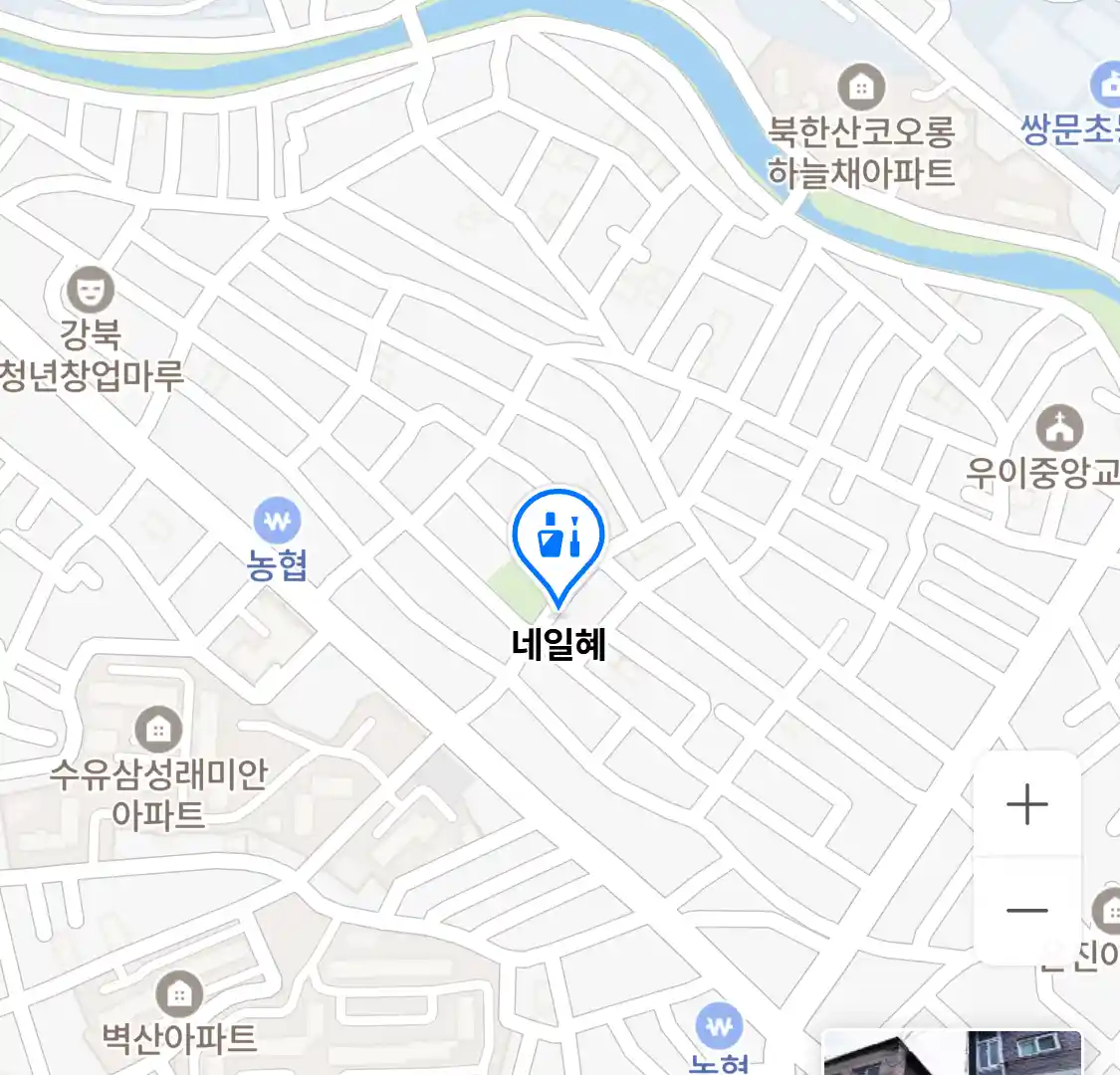The image size is (1120, 1075).
Task: Zoom out of the map
Action: pos(1026,910)
